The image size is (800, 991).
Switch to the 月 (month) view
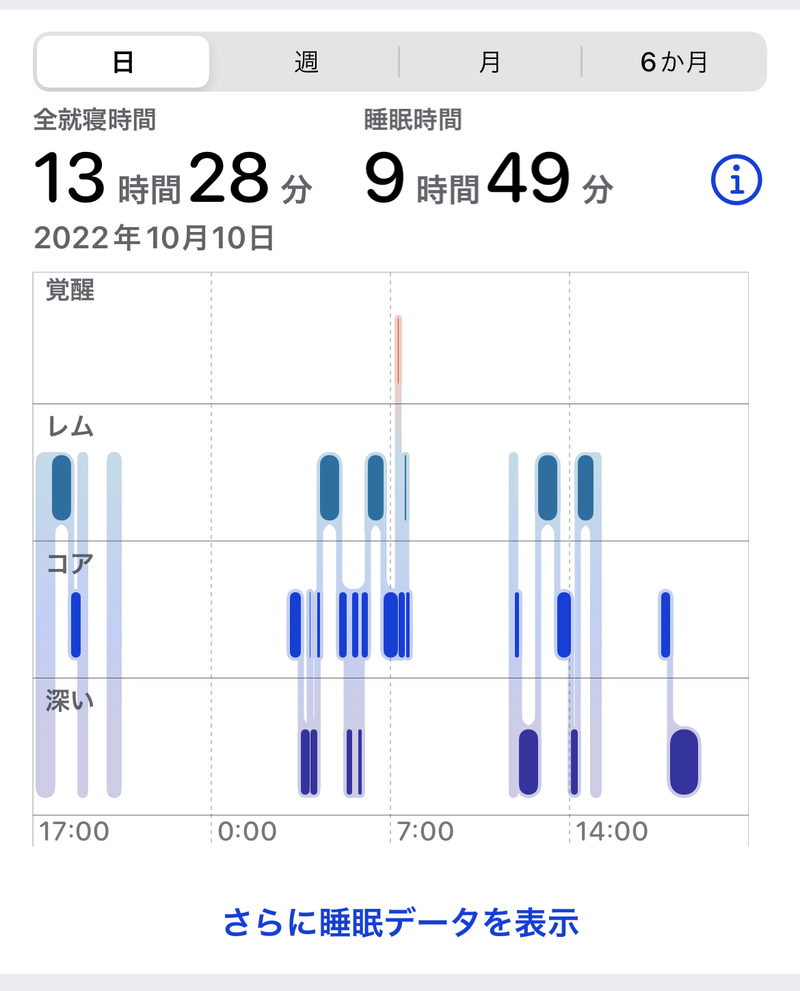489,62
